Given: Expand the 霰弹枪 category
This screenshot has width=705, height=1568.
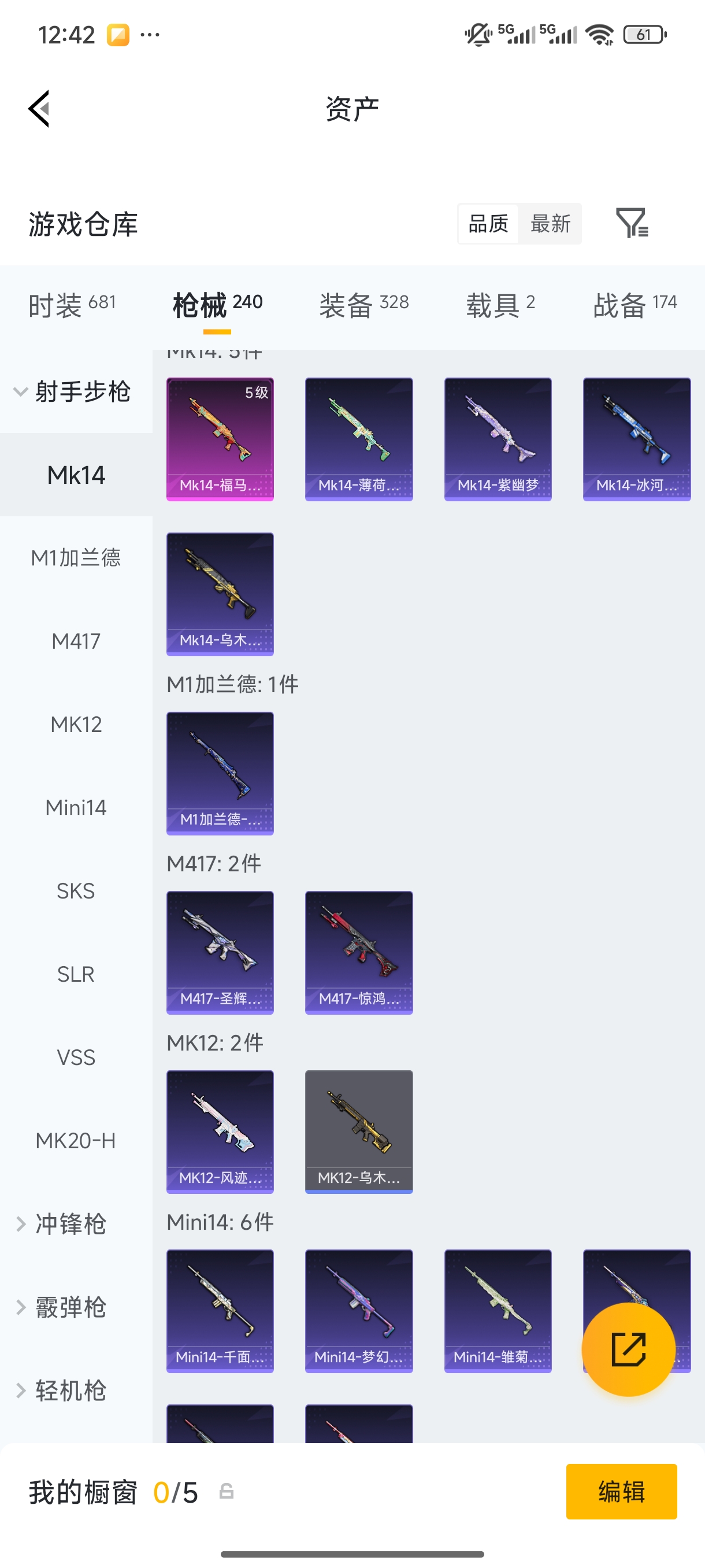Looking at the screenshot, I should pyautogui.click(x=70, y=1307).
